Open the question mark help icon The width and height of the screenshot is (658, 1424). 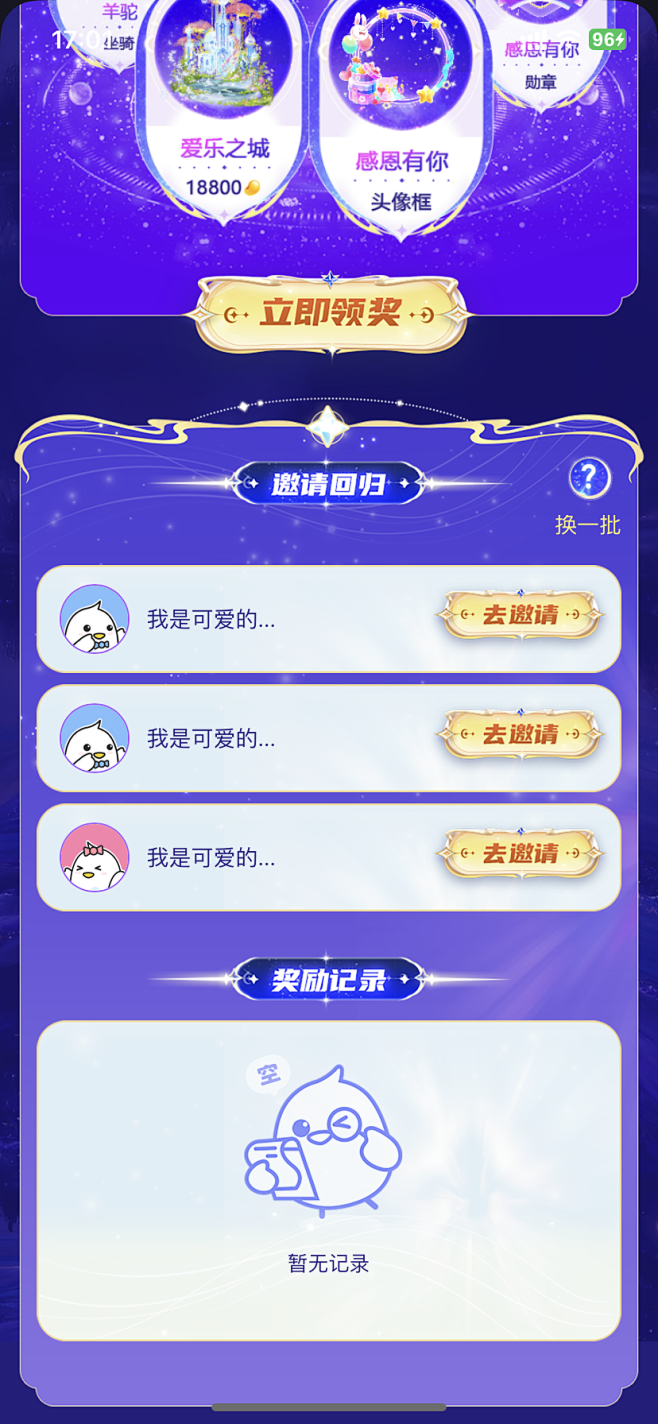[x=589, y=479]
